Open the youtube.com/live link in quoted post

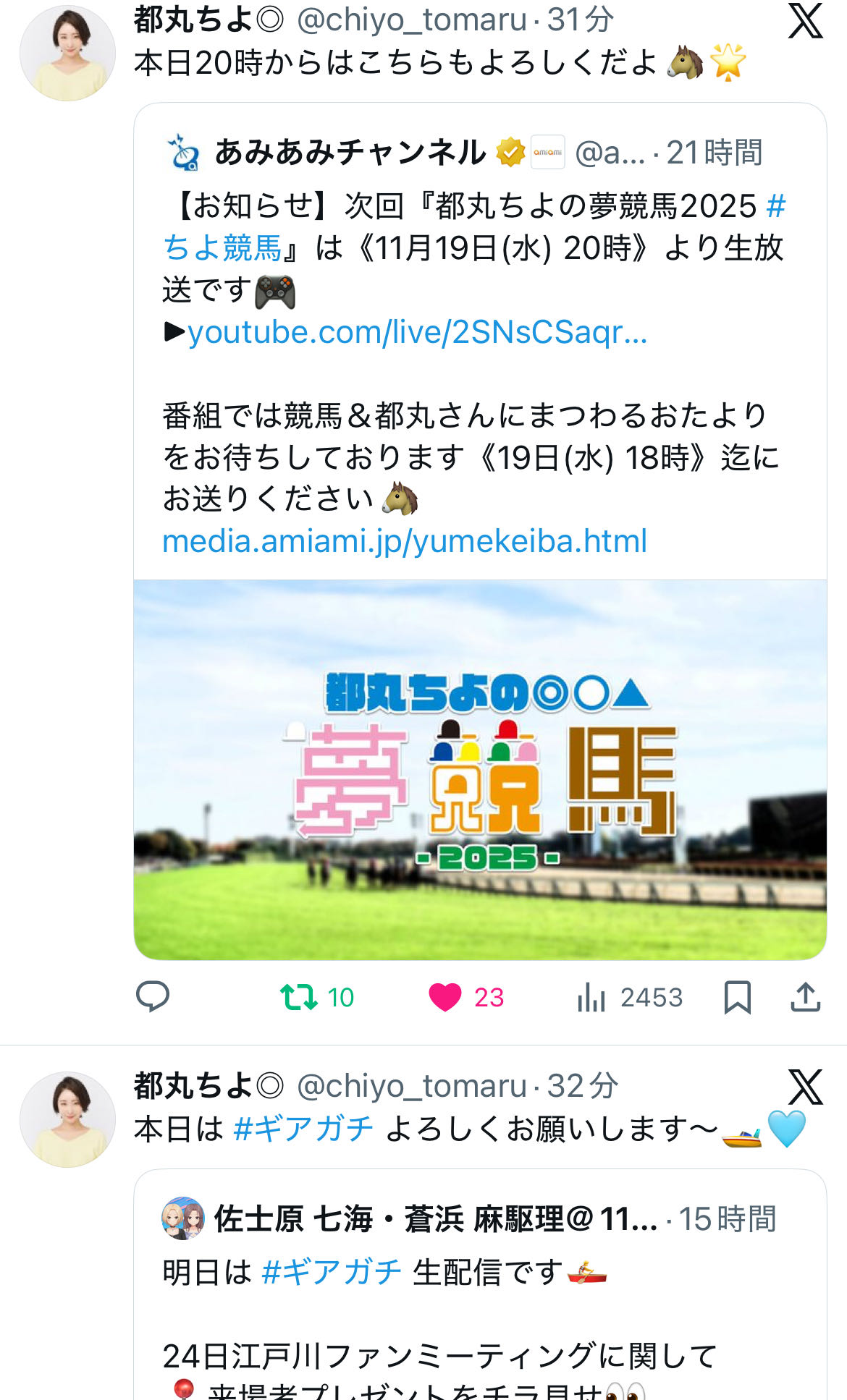(417, 333)
